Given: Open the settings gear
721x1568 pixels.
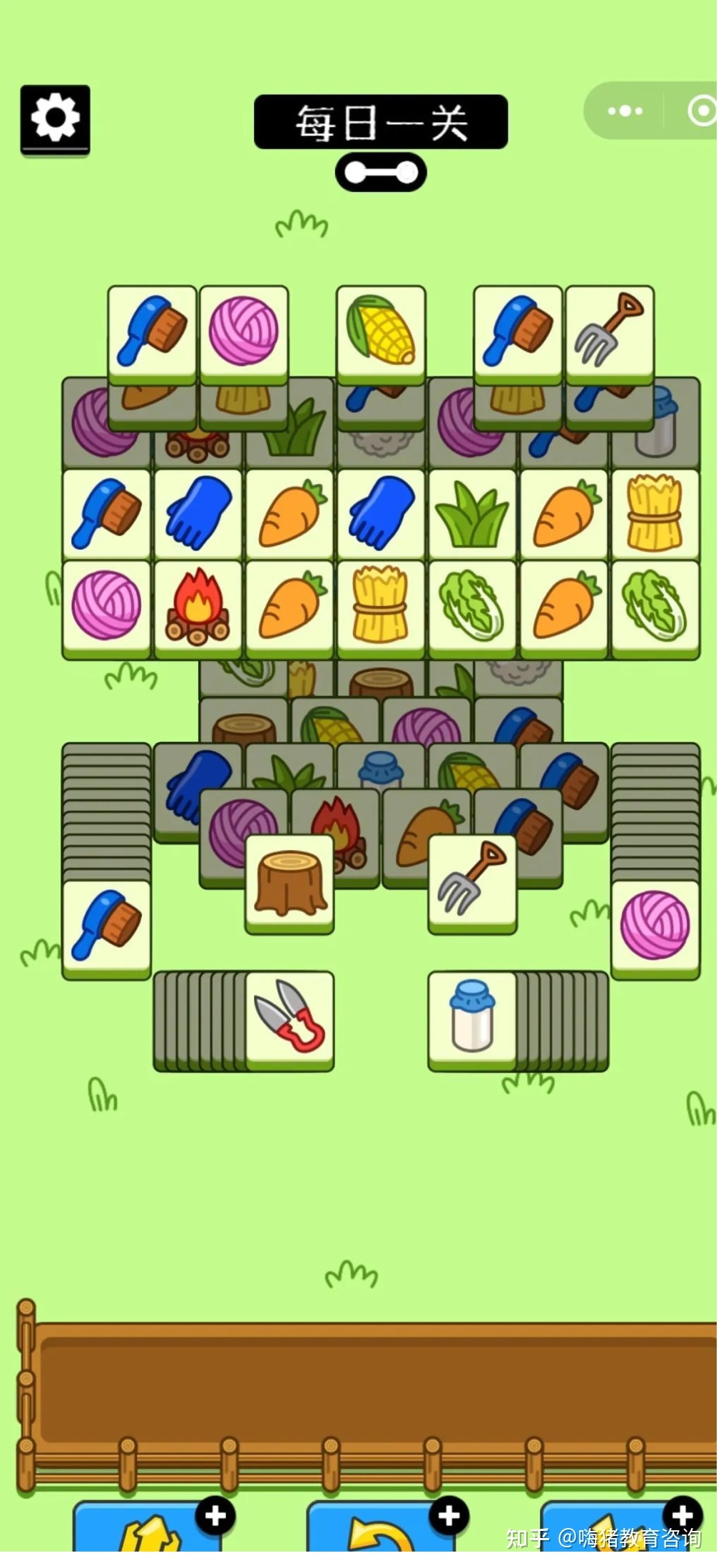Looking at the screenshot, I should (55, 118).
